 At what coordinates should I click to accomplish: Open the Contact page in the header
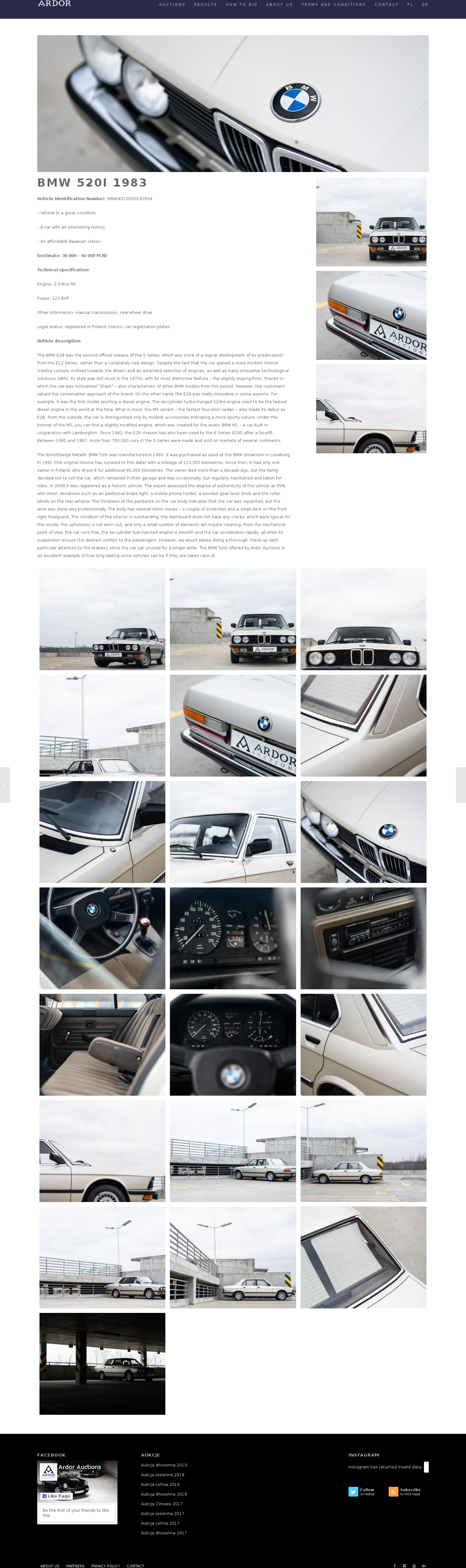tap(386, 5)
